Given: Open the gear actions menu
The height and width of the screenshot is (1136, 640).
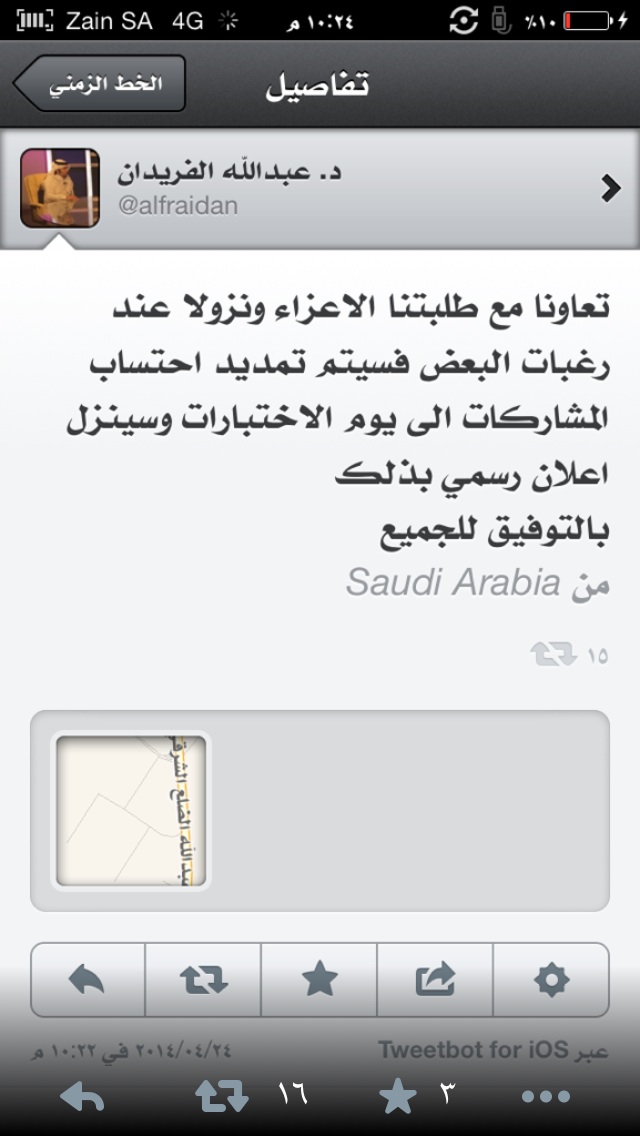Looking at the screenshot, I should [x=551, y=980].
